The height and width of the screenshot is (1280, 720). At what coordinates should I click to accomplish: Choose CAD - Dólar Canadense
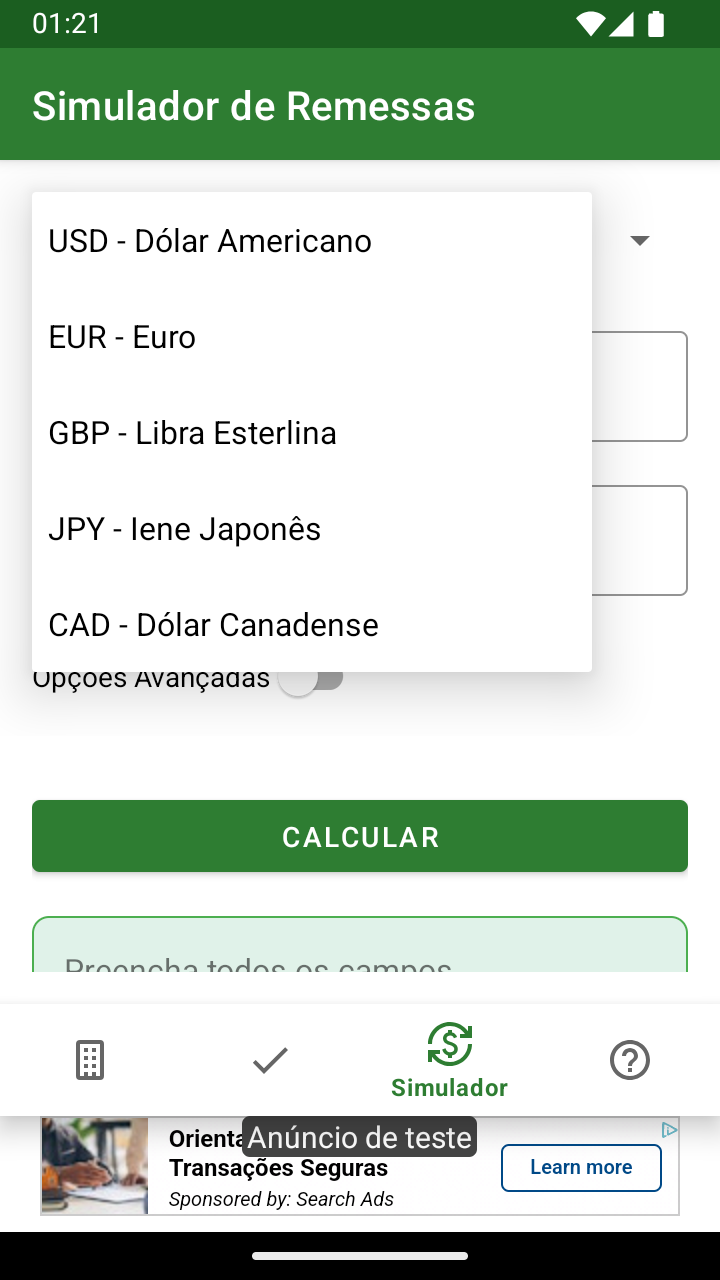click(312, 625)
